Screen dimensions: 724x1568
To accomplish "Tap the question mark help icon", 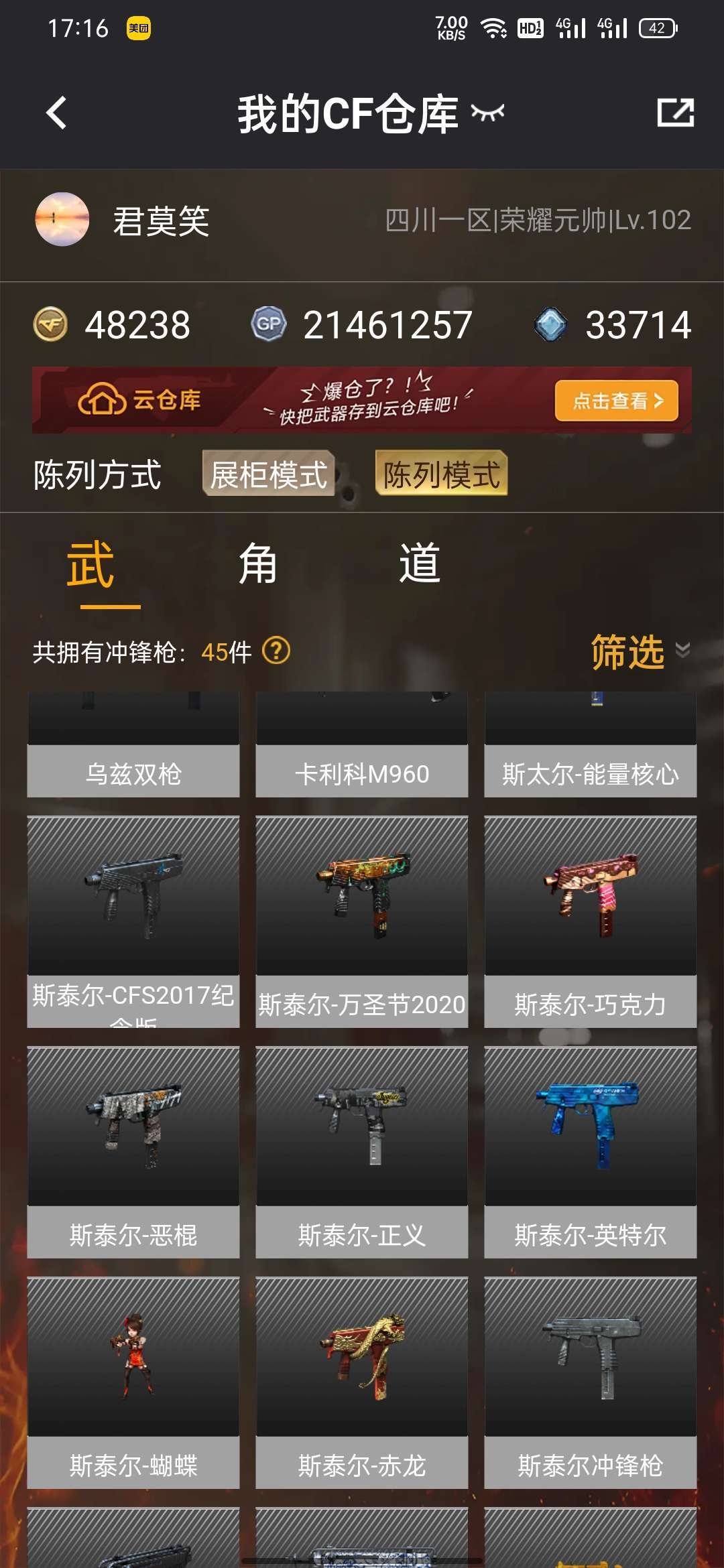I will pos(276,651).
